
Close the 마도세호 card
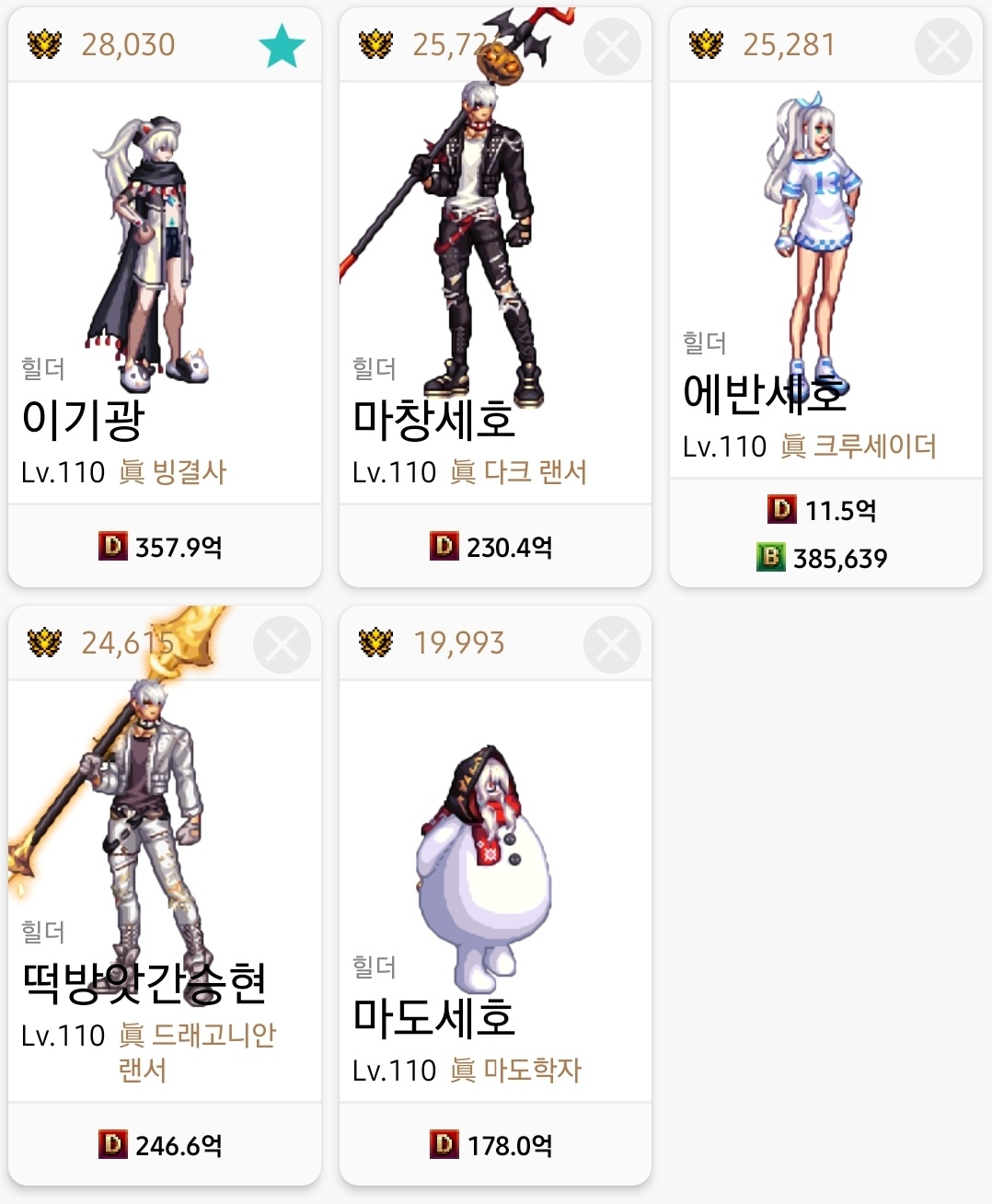click(613, 645)
